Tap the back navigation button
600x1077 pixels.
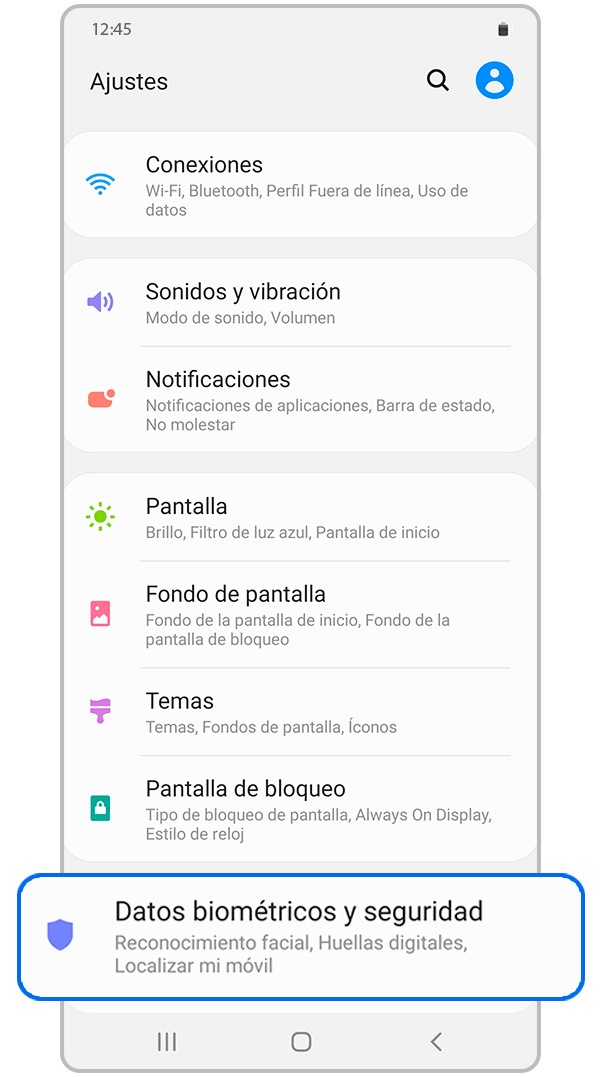point(436,1042)
